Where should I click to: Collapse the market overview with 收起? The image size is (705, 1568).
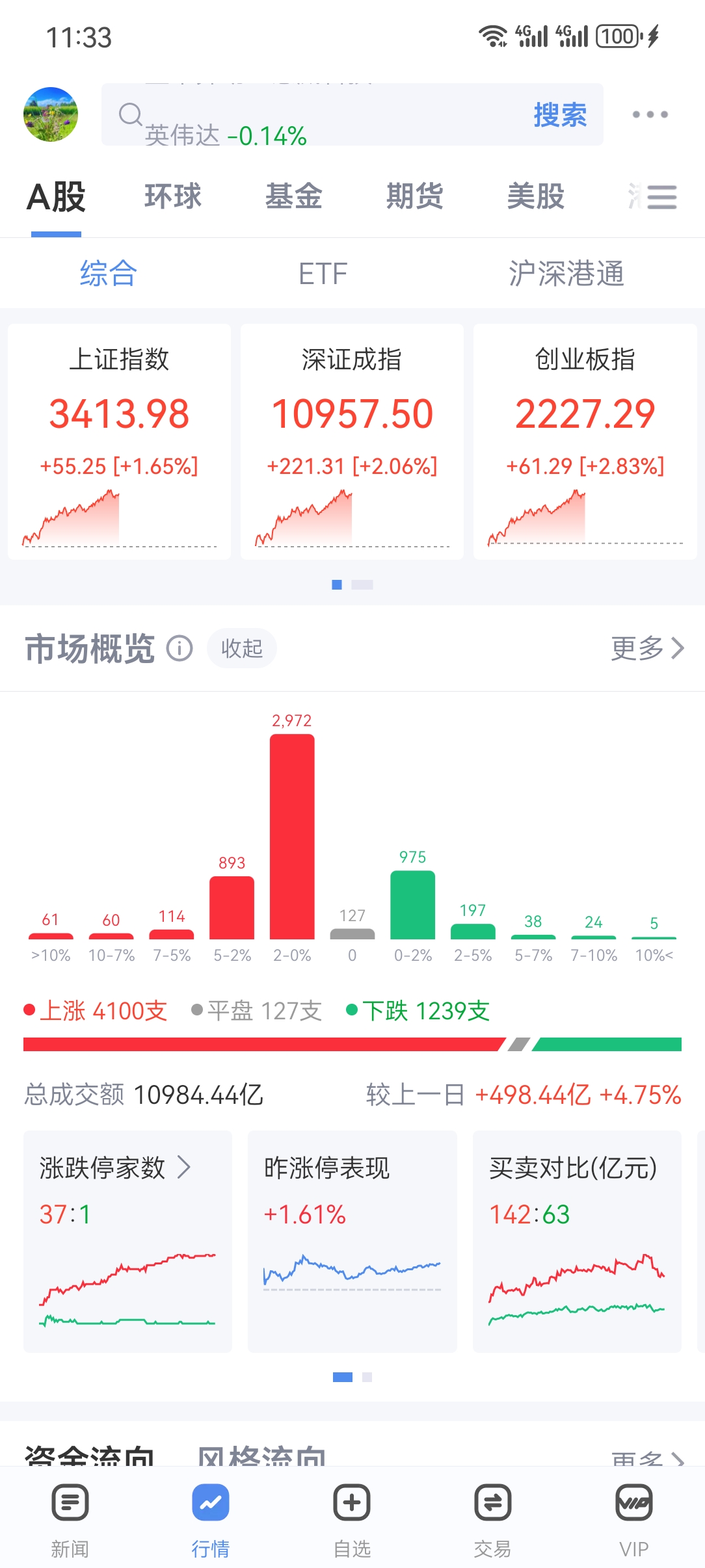click(241, 648)
